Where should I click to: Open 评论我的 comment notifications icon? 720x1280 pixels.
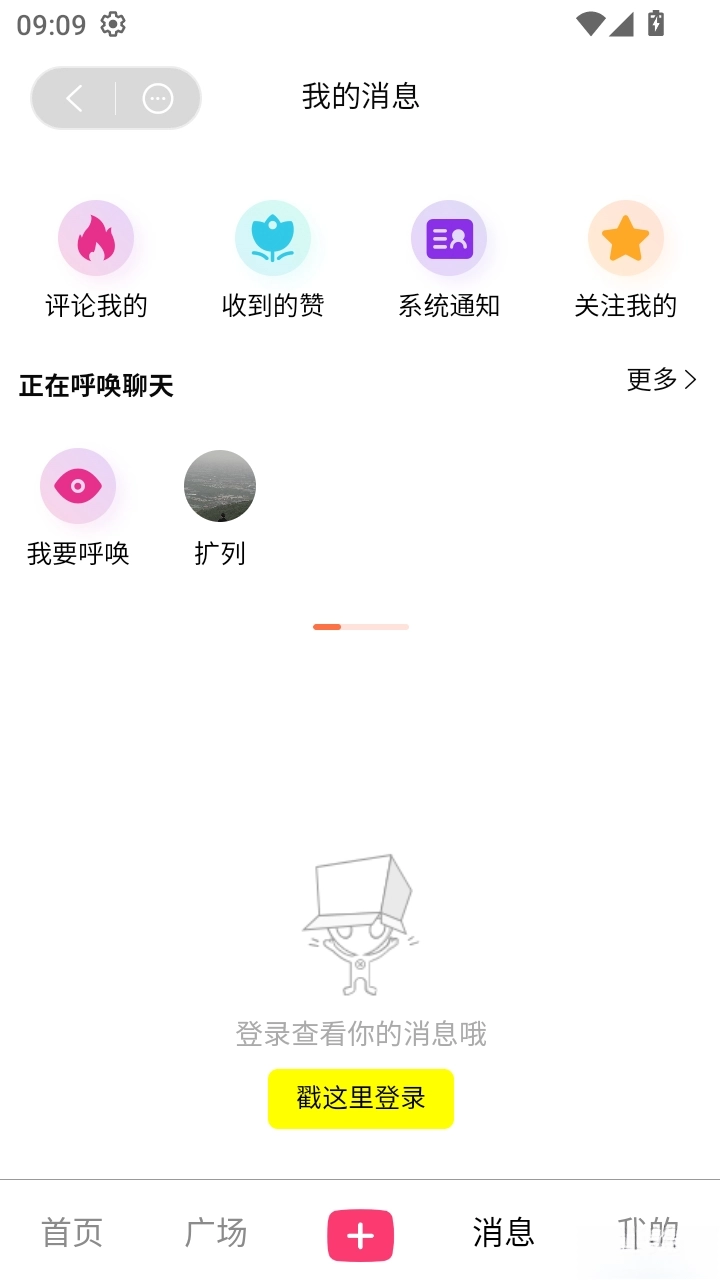96,238
